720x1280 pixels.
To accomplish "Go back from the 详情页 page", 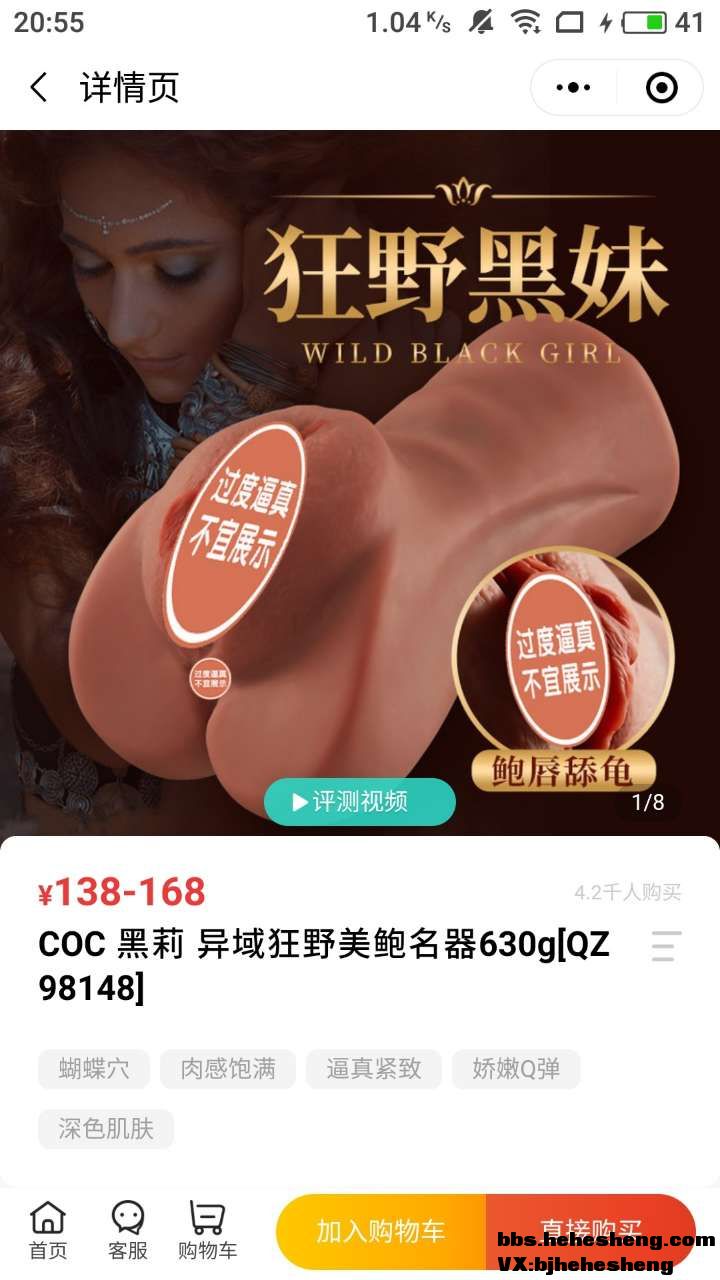I will [x=39, y=88].
